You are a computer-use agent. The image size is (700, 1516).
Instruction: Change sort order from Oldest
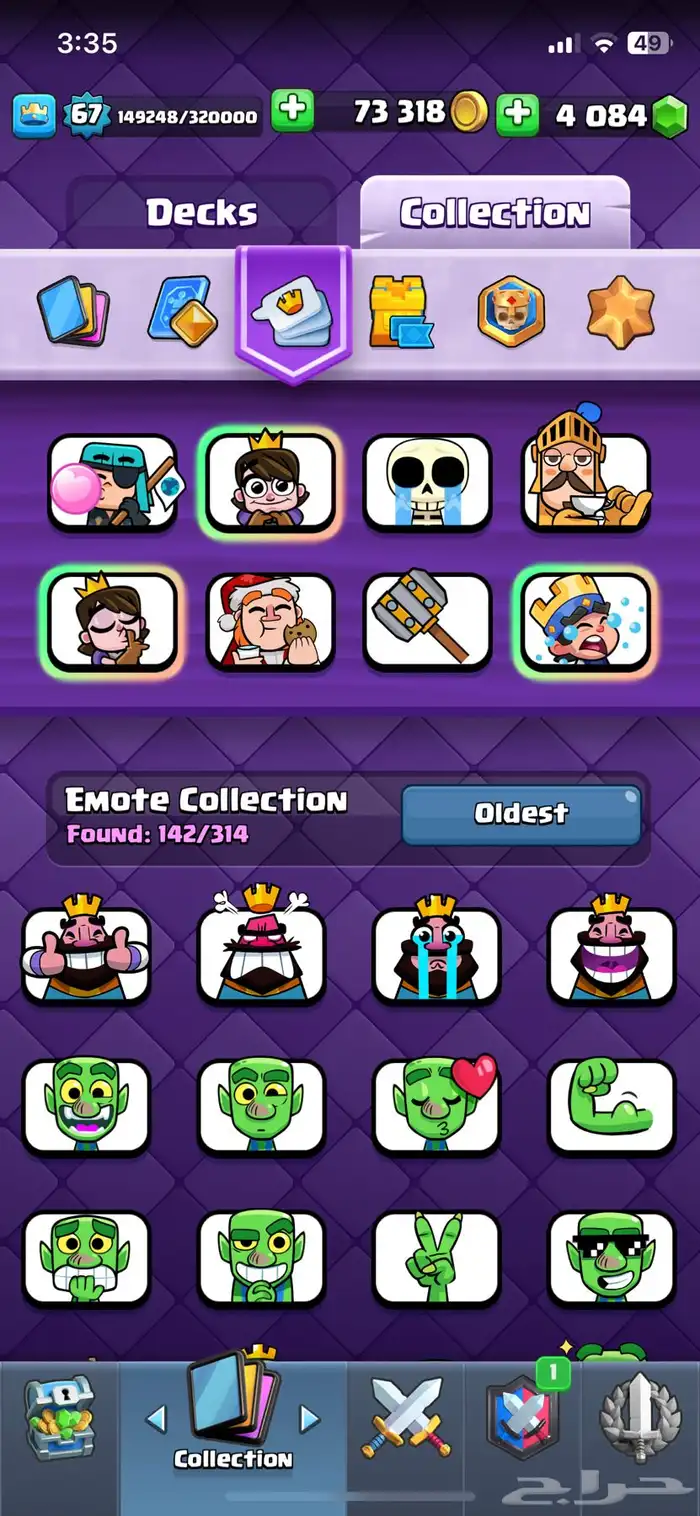click(x=521, y=814)
